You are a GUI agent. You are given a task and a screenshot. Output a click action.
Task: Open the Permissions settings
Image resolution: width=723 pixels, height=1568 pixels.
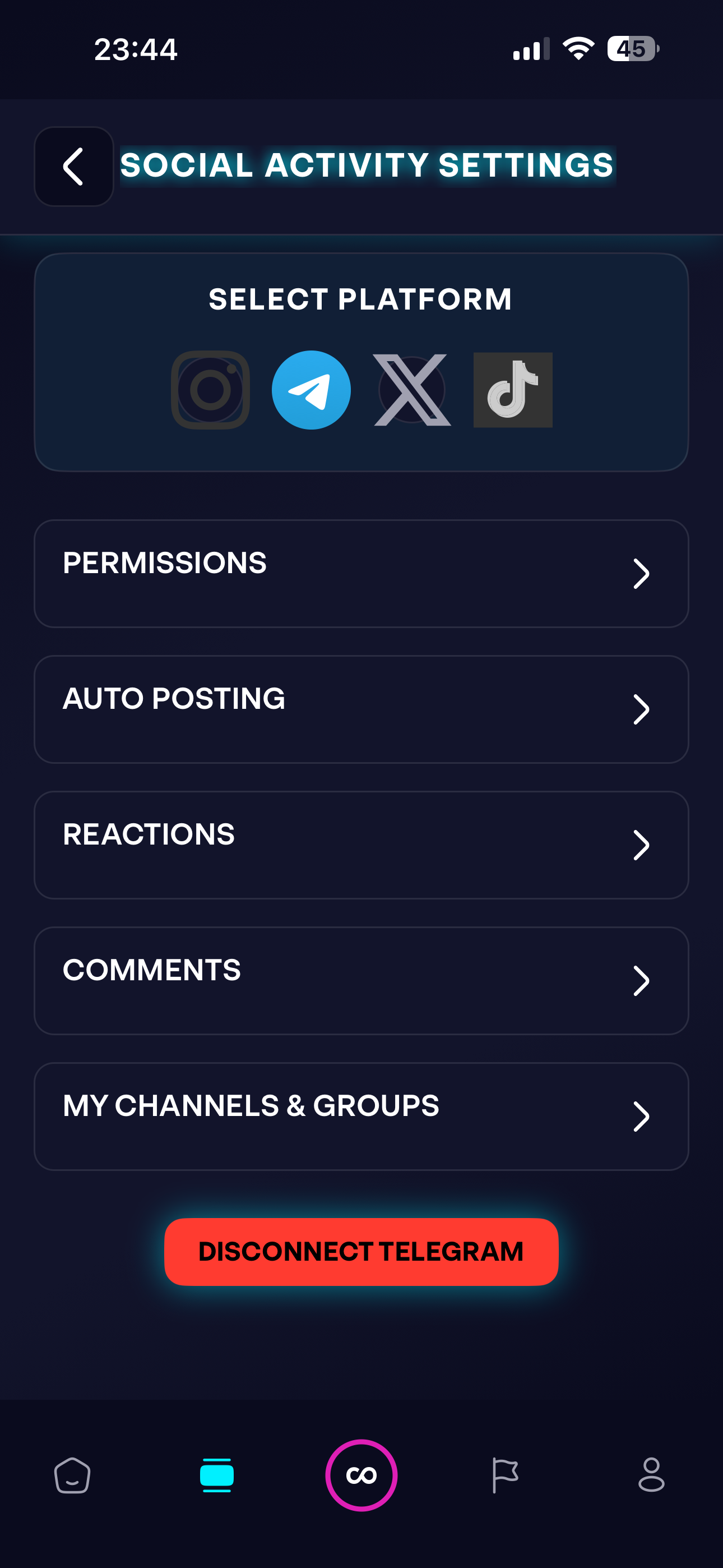[361, 573]
